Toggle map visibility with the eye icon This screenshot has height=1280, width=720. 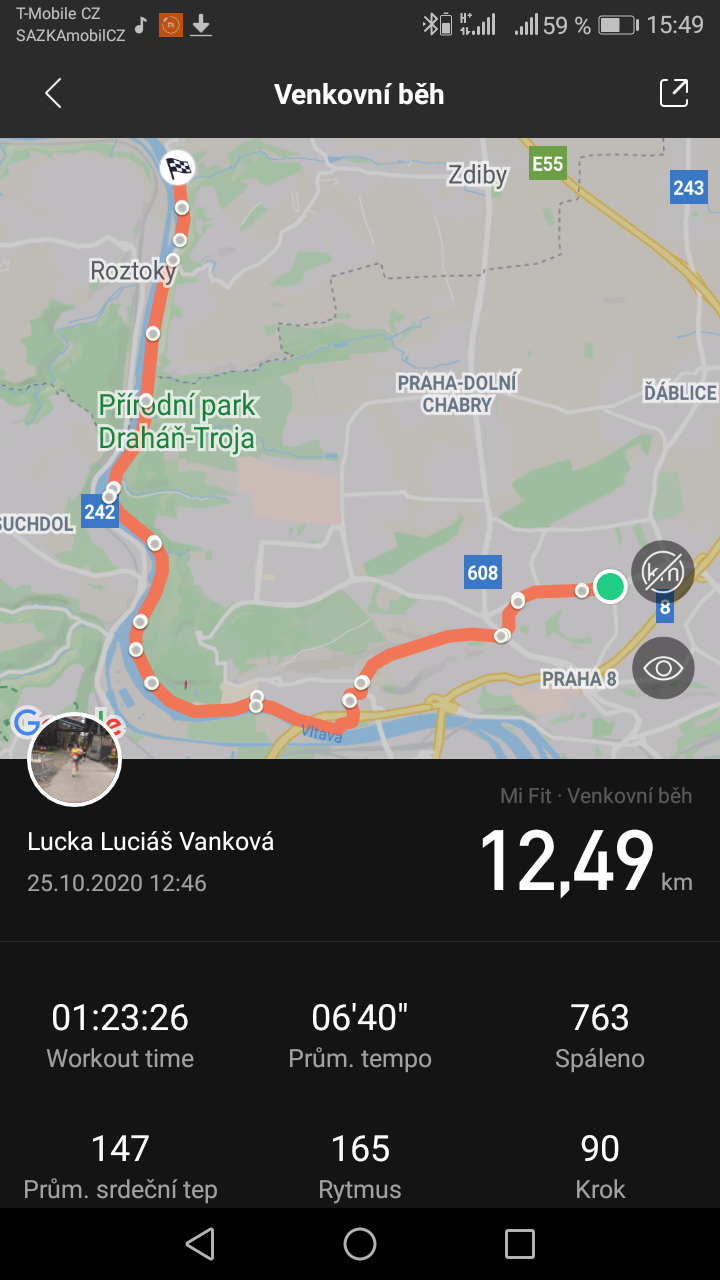(663, 667)
